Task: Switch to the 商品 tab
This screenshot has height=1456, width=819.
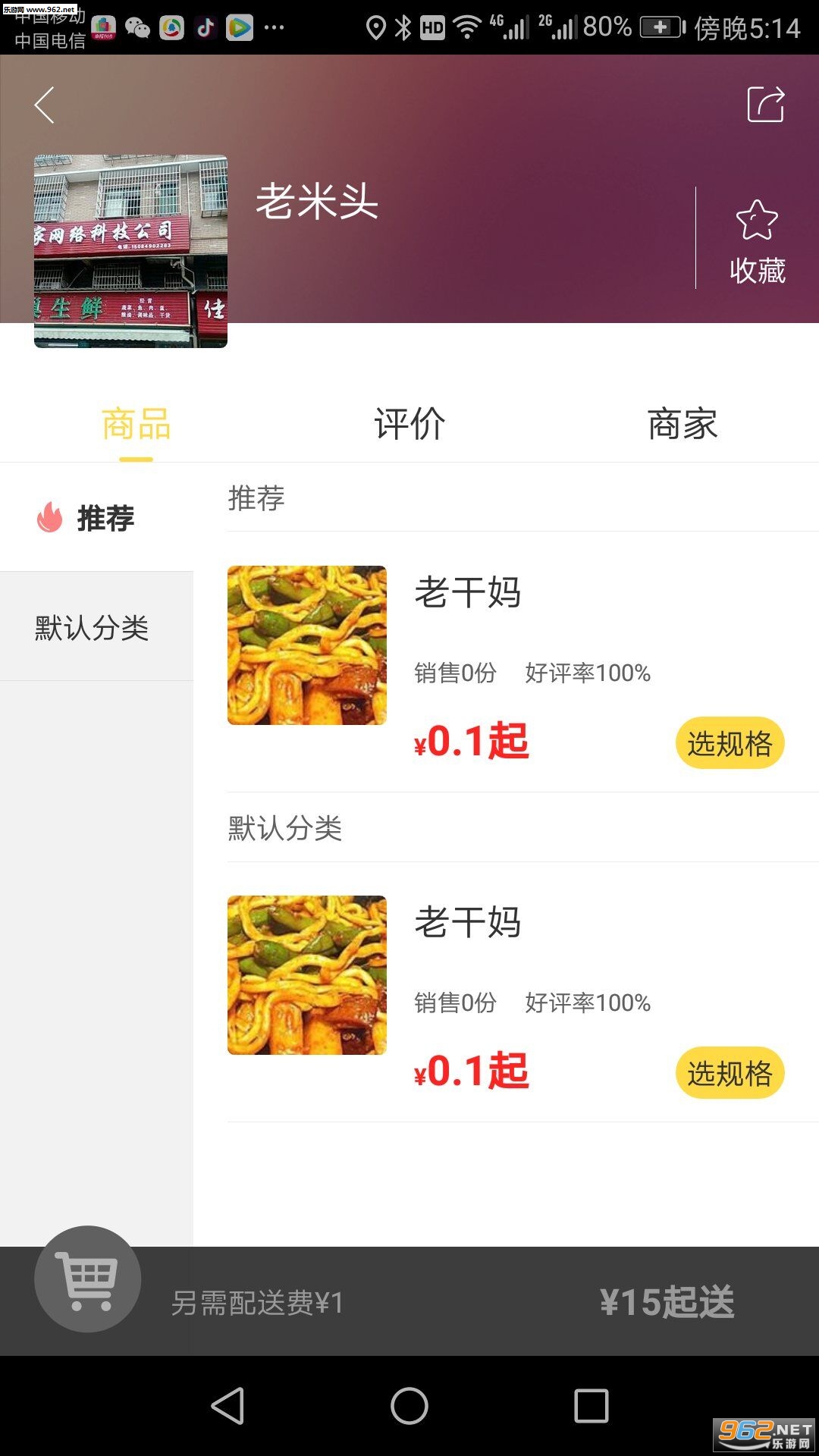Action: [136, 424]
